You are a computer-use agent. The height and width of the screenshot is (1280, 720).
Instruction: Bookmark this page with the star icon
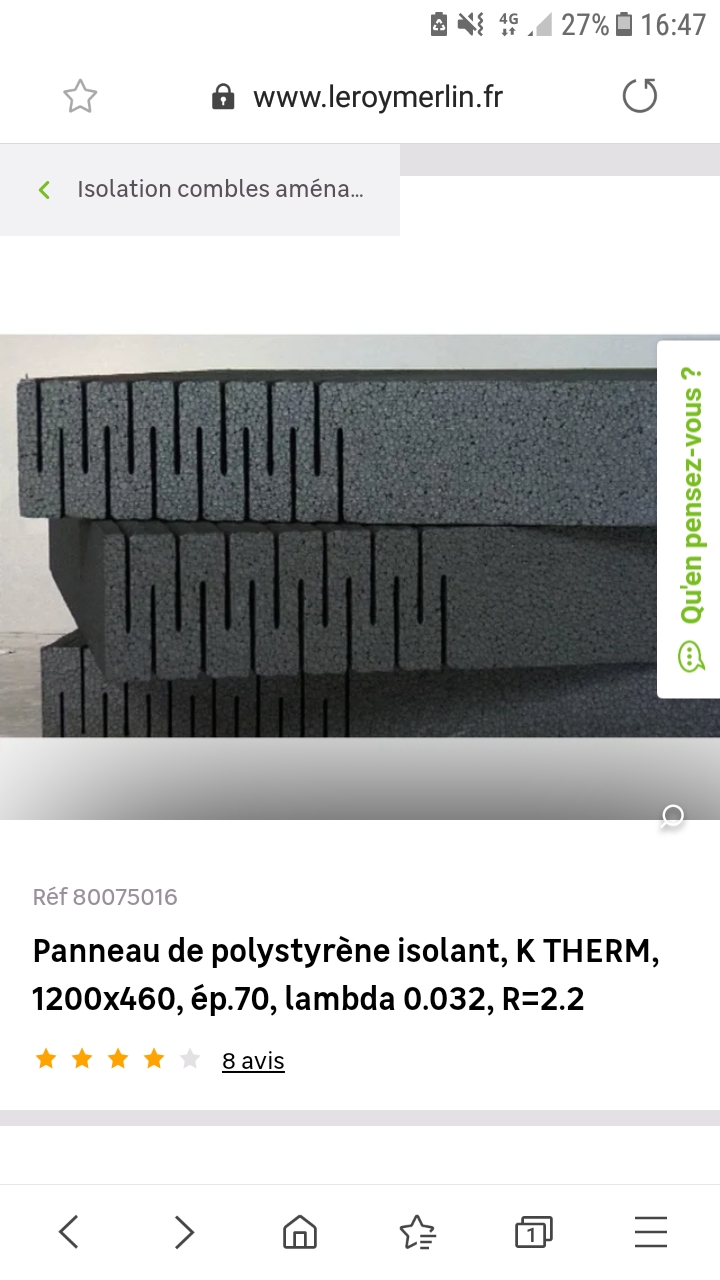pos(80,97)
